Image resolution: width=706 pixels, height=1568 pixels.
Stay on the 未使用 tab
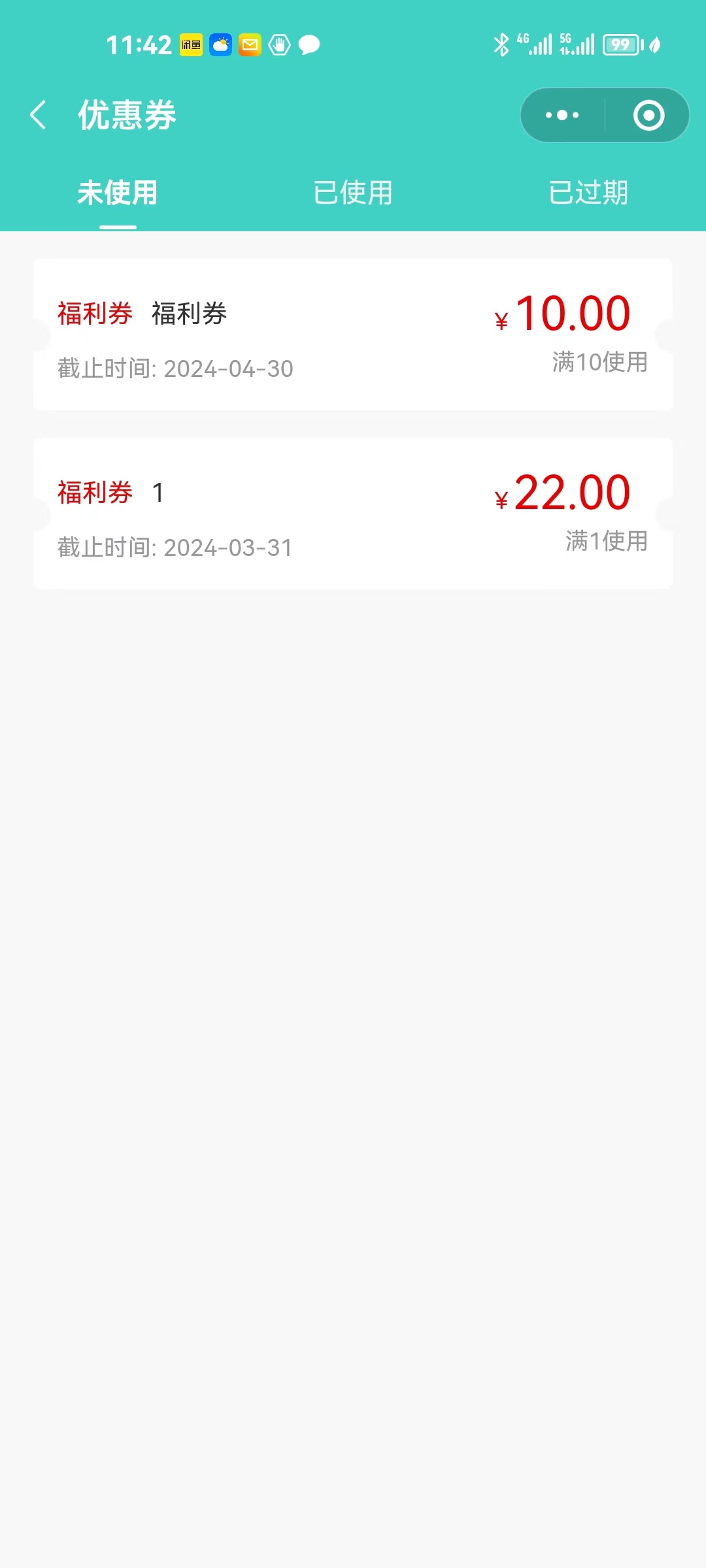(x=118, y=193)
